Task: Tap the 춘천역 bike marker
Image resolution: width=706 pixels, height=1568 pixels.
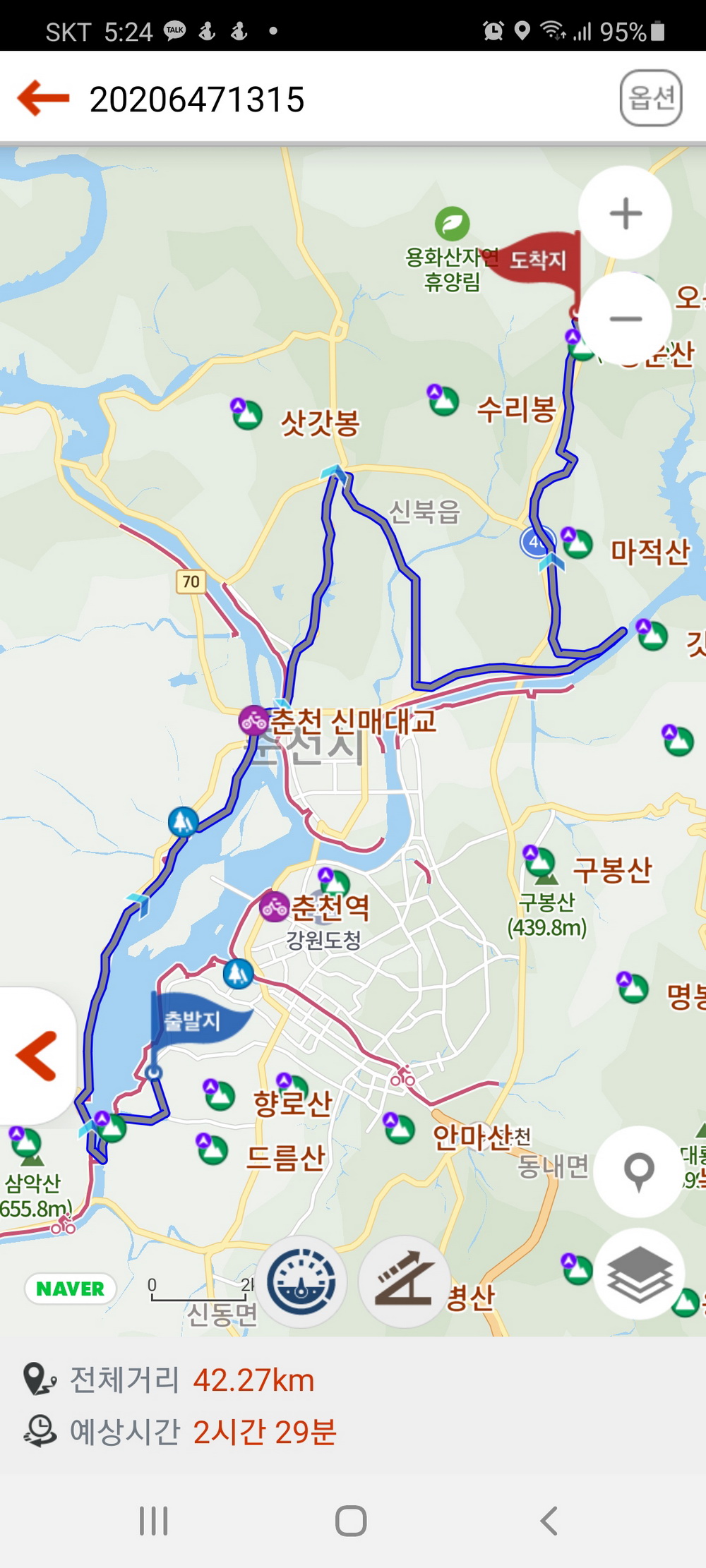Action: coord(275,907)
